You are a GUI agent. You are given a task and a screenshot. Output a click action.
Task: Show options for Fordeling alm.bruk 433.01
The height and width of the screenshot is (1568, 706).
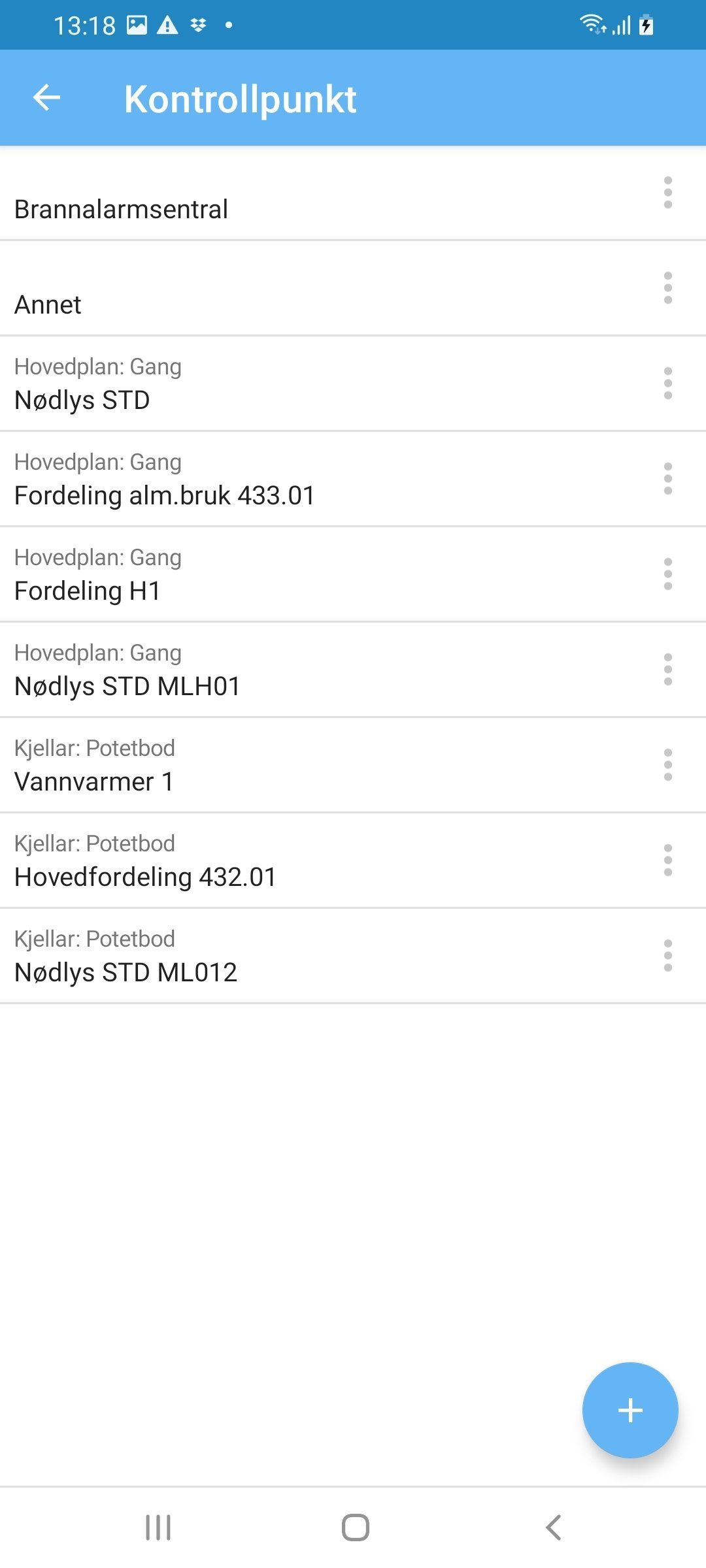667,479
